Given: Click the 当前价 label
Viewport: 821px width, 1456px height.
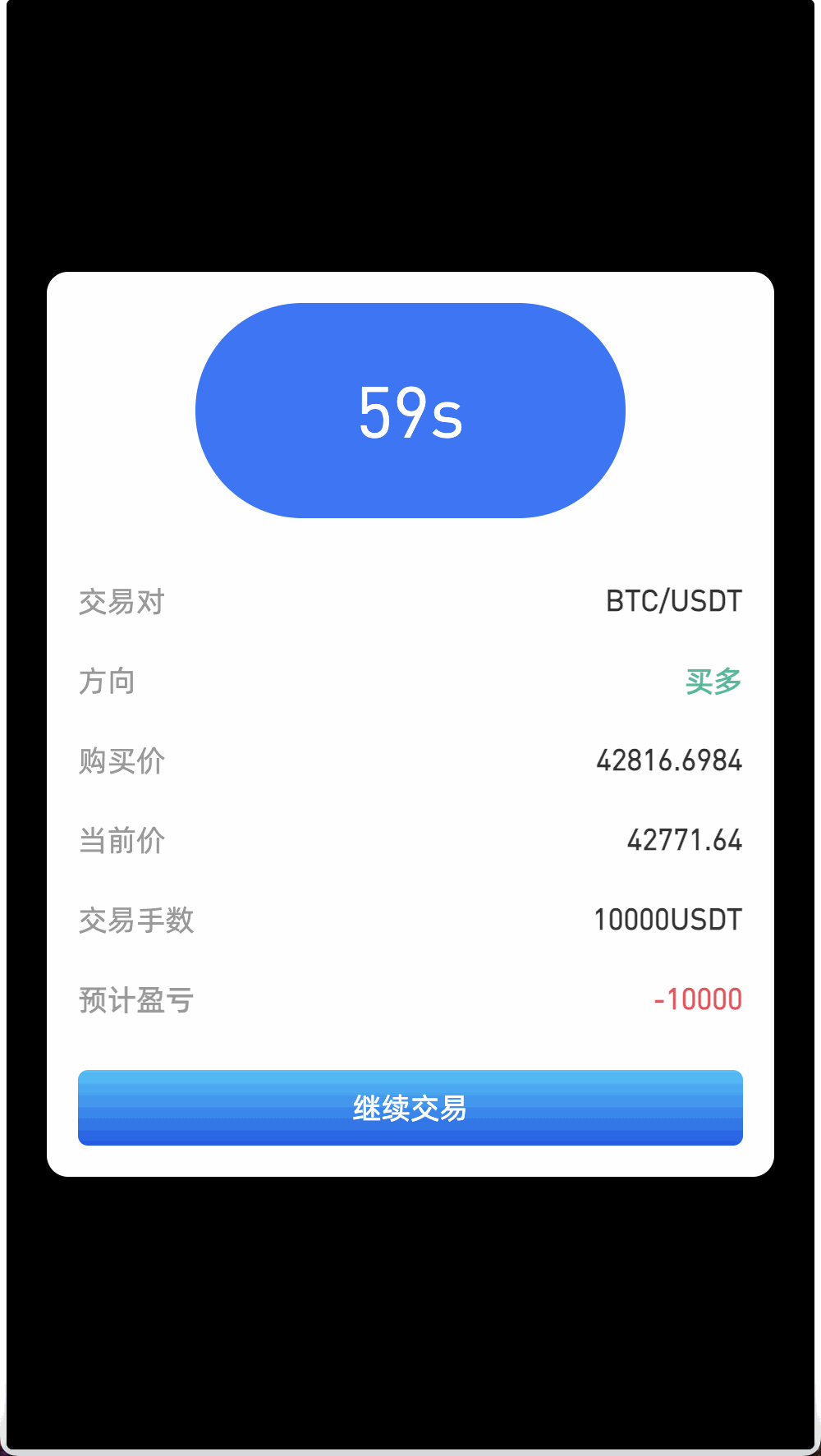Looking at the screenshot, I should pos(122,839).
